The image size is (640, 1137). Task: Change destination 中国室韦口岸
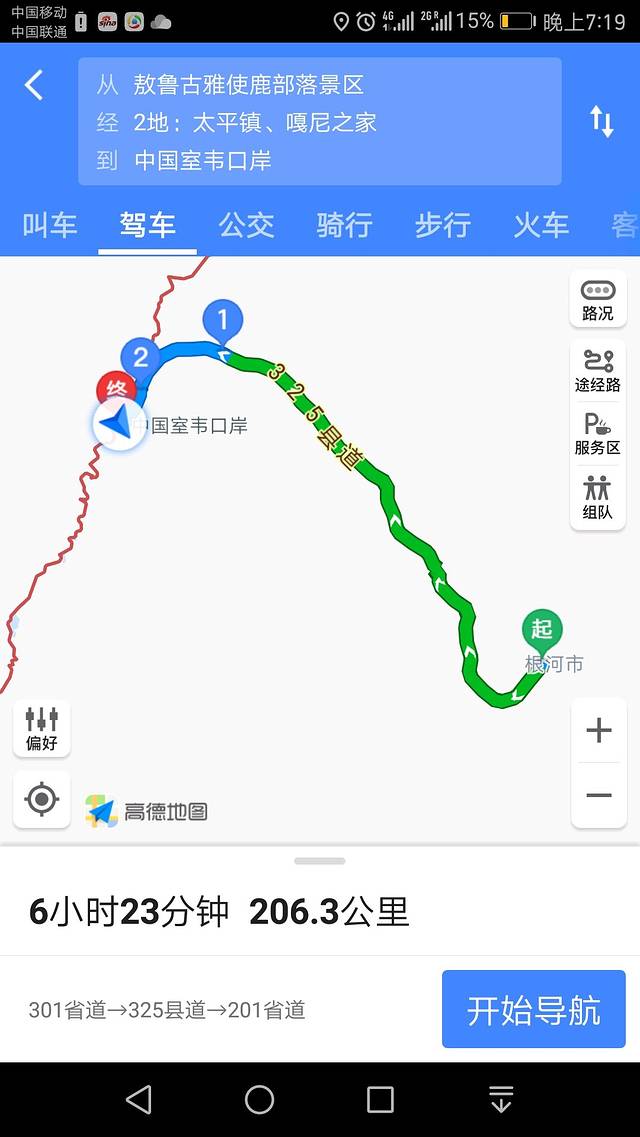(x=203, y=160)
